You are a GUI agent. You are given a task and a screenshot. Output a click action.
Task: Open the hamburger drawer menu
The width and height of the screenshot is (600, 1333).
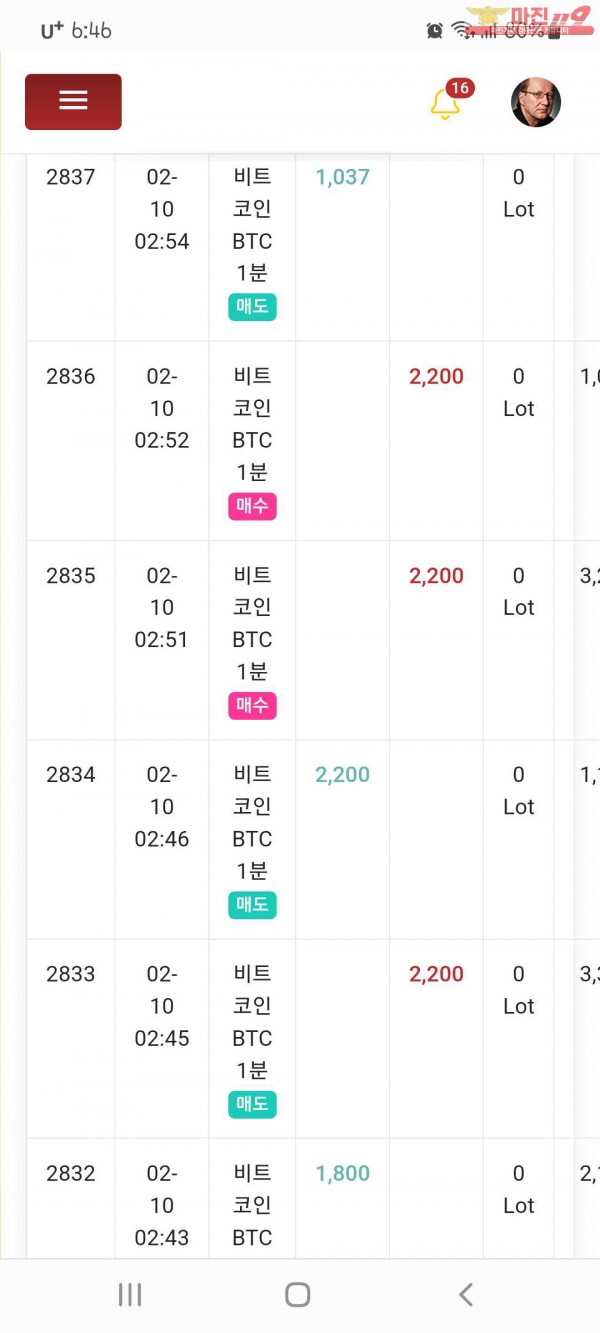(73, 101)
